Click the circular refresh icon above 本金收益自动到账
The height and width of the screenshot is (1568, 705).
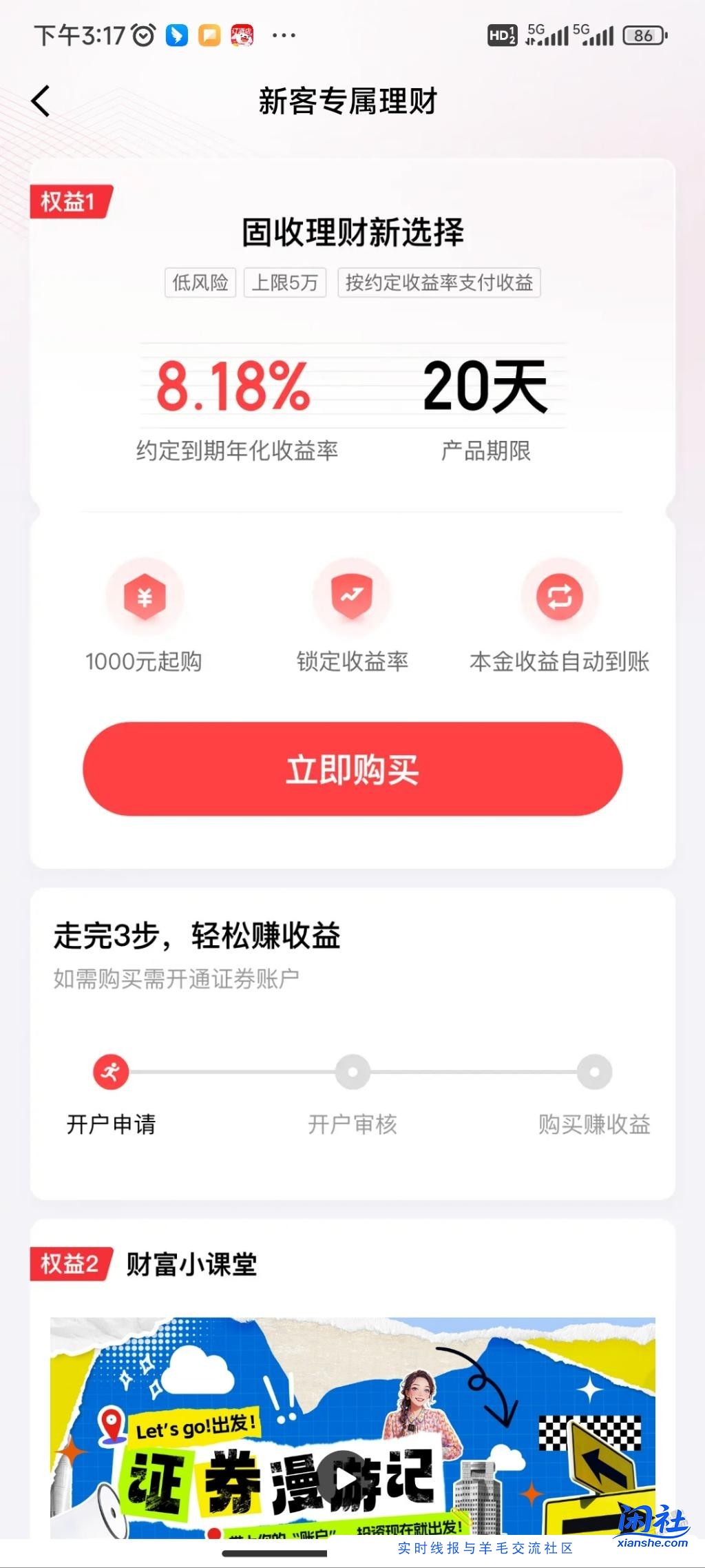(x=559, y=596)
